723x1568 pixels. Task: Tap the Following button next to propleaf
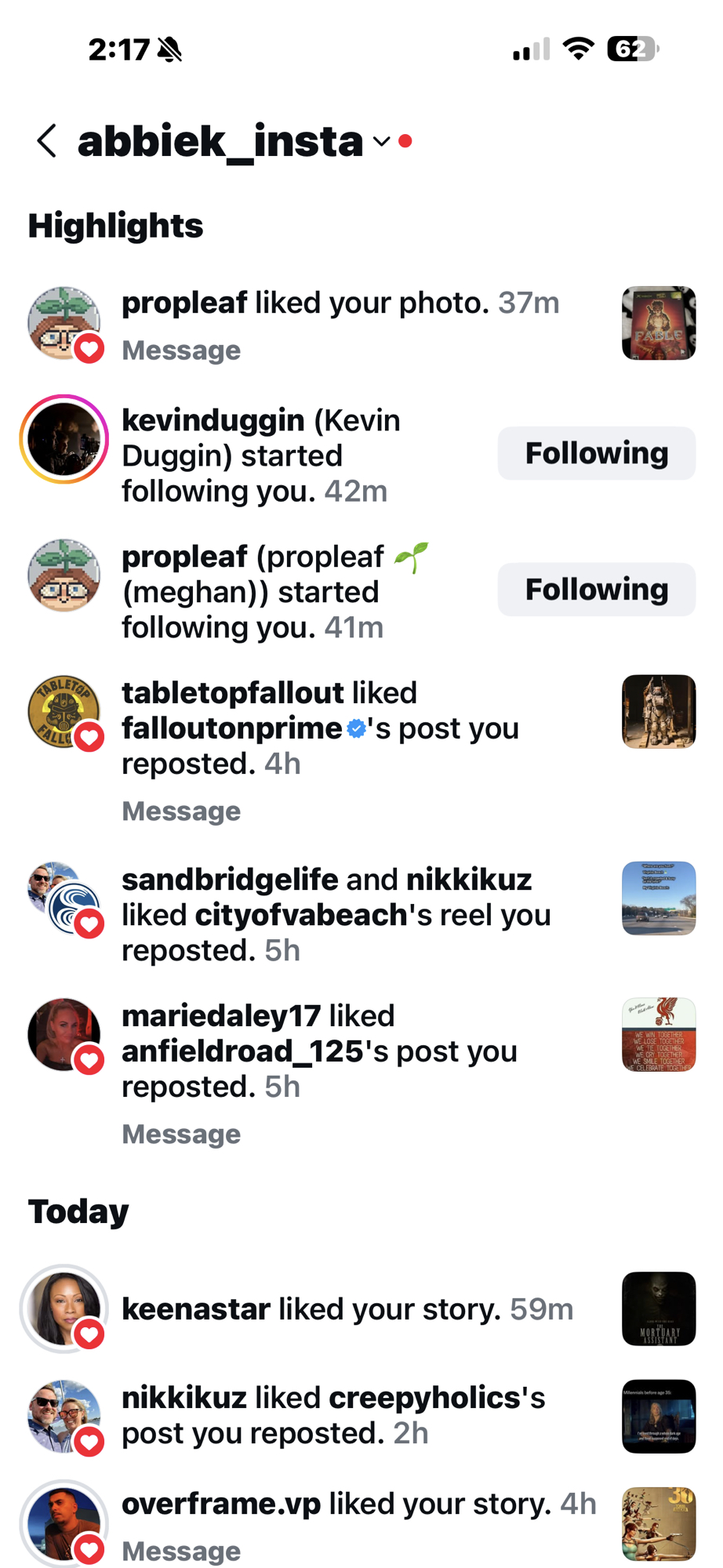coord(596,590)
